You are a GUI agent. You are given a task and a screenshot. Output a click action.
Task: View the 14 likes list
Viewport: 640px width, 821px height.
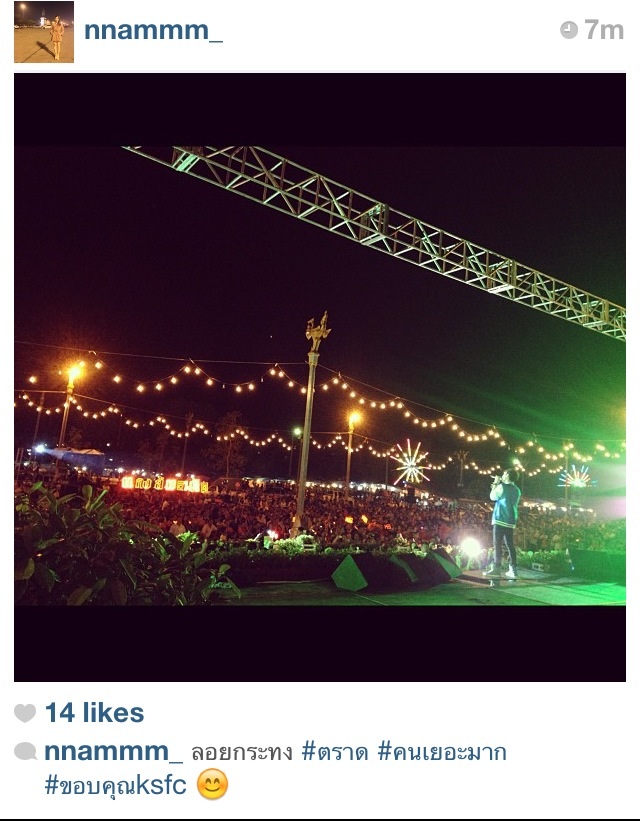pos(94,713)
